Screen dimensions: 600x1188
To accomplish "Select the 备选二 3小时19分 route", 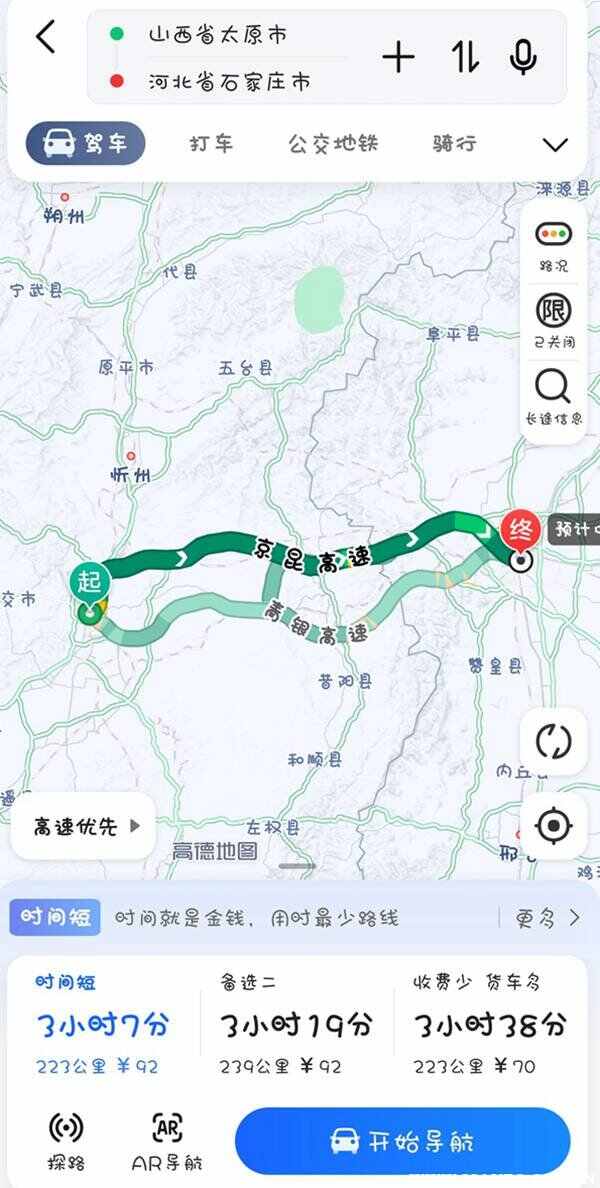I will [x=296, y=1024].
